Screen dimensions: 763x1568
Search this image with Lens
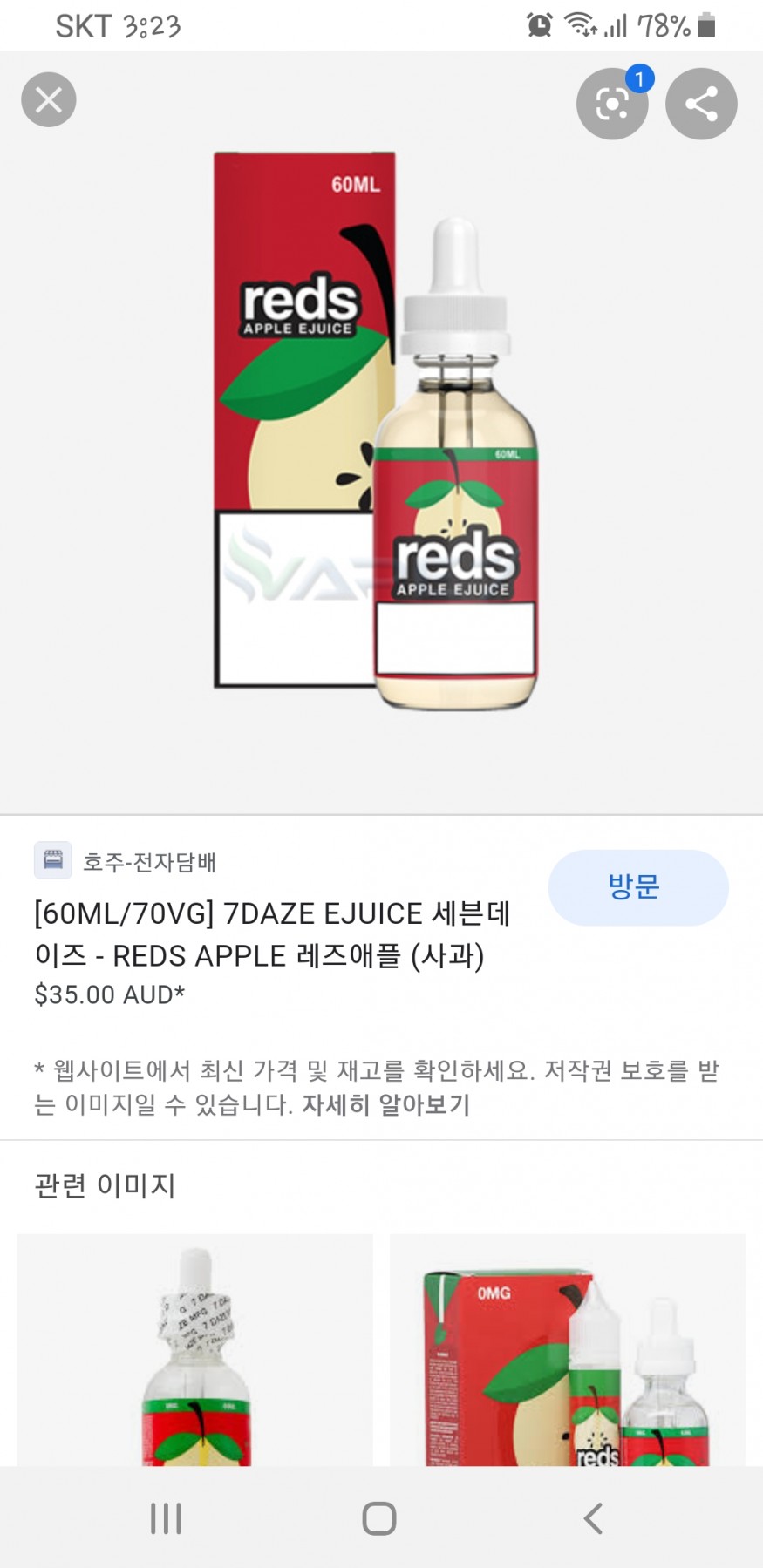point(612,105)
